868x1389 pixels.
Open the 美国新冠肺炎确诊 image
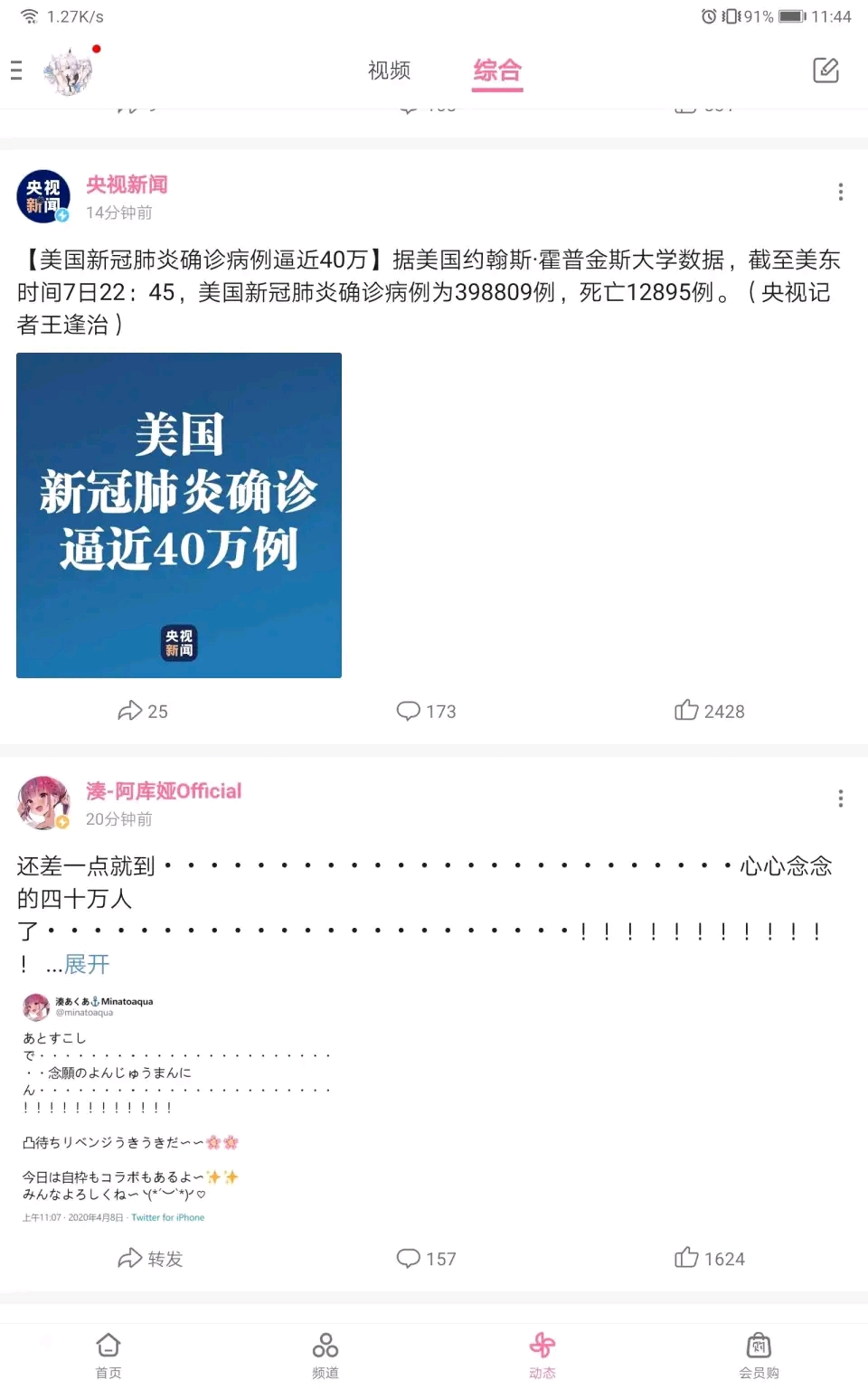[x=179, y=515]
